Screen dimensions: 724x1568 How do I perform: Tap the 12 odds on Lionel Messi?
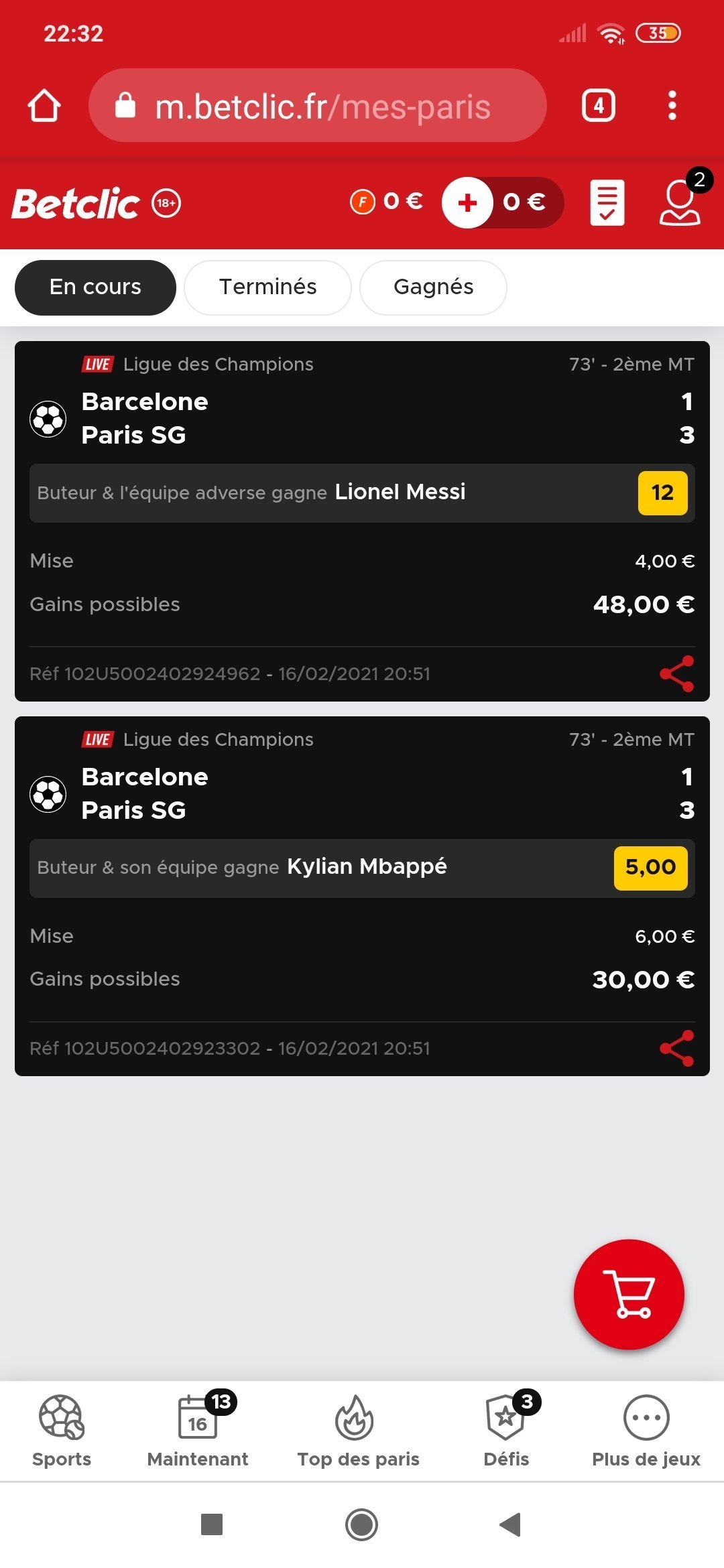coord(662,493)
